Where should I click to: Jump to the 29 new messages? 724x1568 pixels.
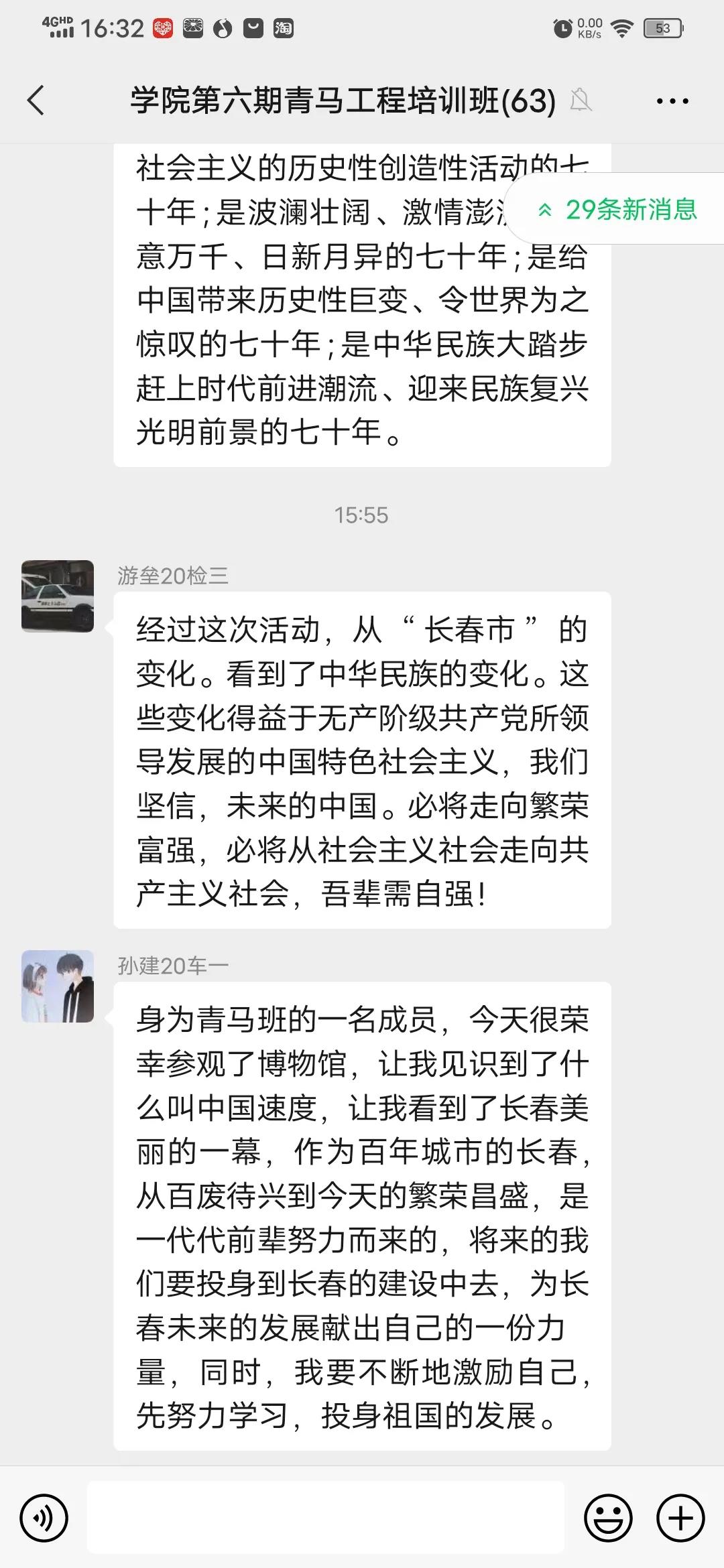[x=617, y=210]
